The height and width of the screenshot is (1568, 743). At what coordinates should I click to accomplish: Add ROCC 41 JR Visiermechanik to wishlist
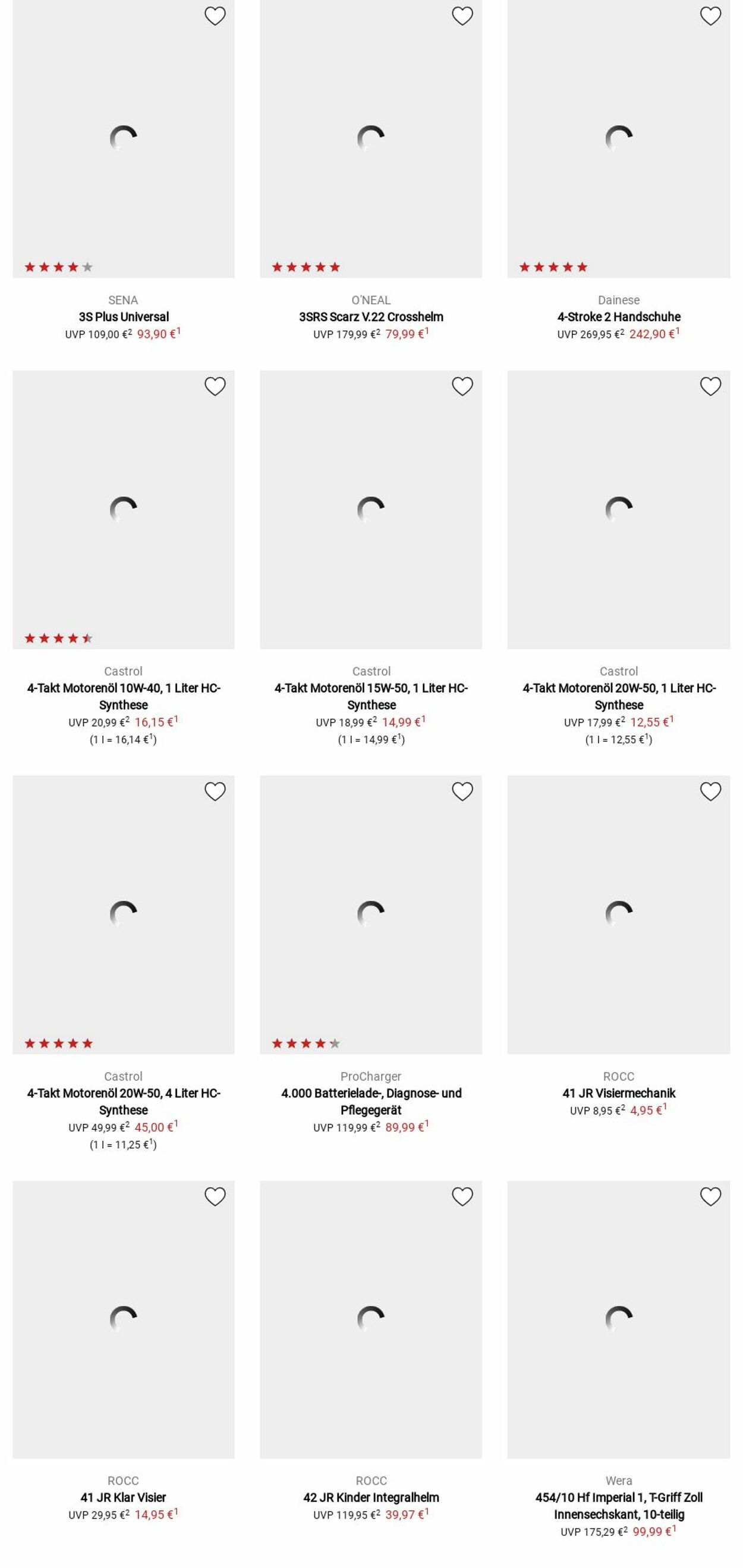tap(710, 791)
